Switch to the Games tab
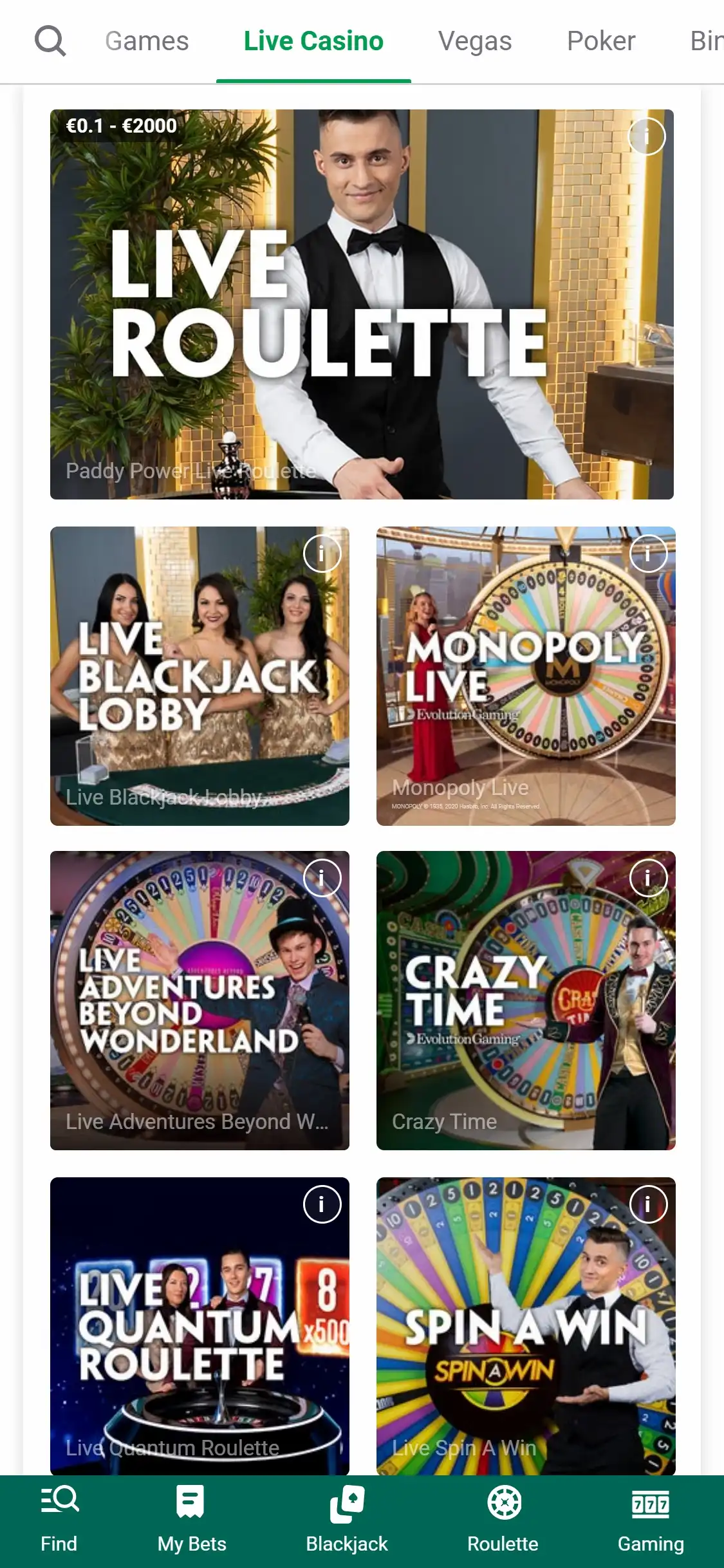Screen dimensions: 724x1568 (147, 41)
